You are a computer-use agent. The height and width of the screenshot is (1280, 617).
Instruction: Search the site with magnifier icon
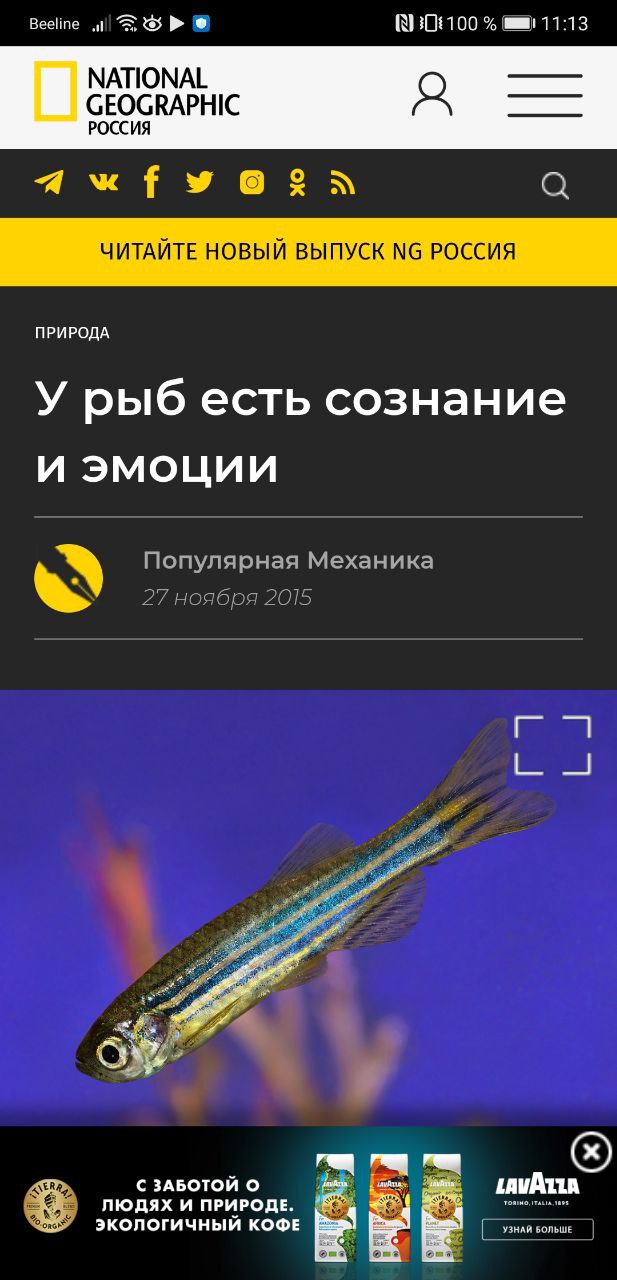tap(555, 186)
